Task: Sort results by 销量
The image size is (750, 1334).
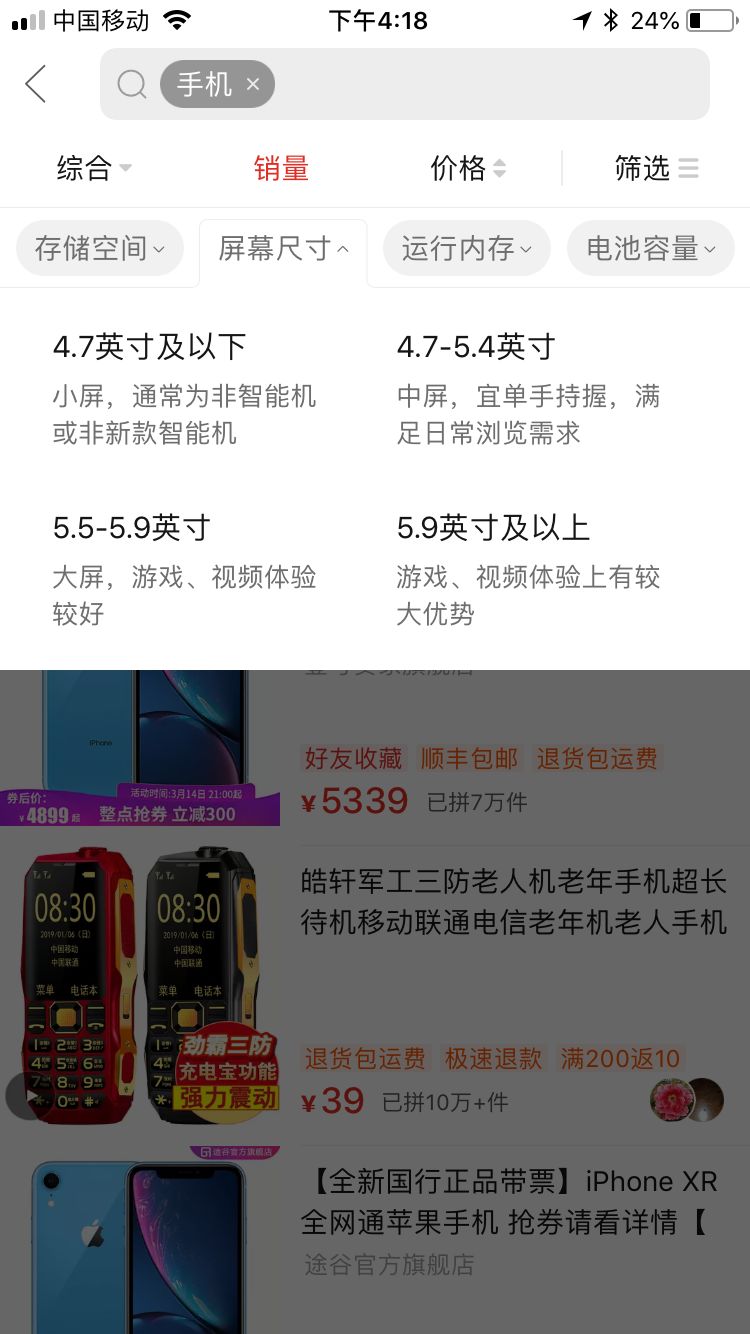Action: [x=281, y=168]
